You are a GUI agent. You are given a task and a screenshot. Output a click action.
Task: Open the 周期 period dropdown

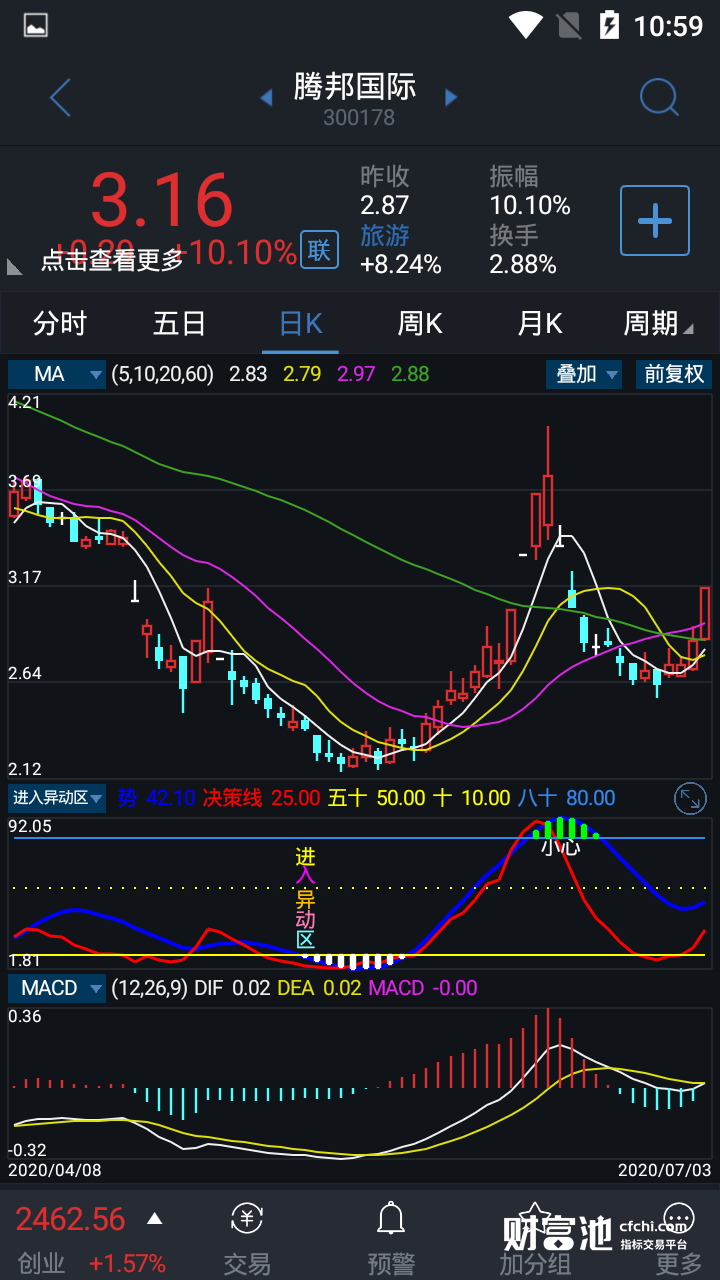click(657, 324)
